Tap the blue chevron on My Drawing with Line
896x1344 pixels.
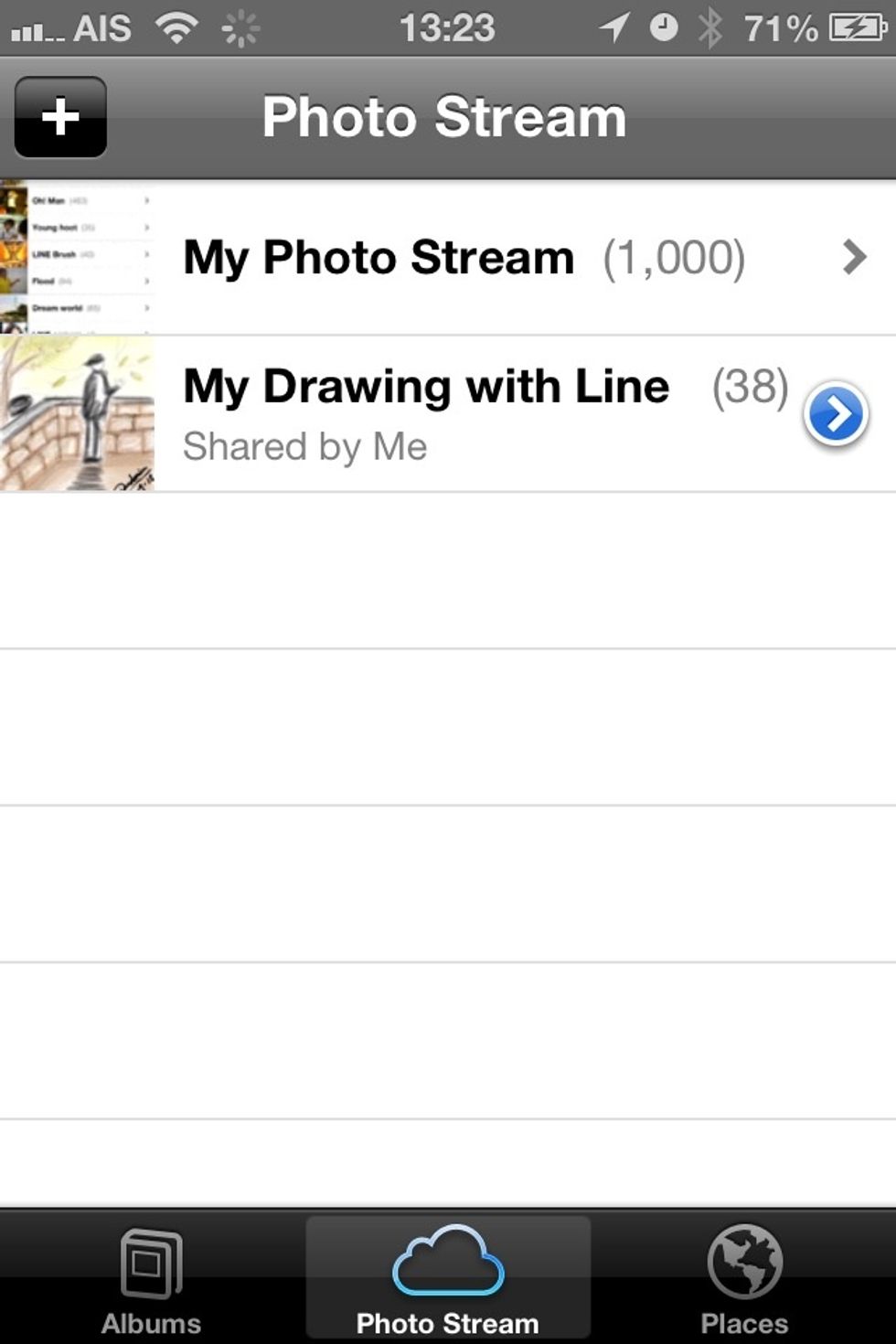(x=835, y=413)
